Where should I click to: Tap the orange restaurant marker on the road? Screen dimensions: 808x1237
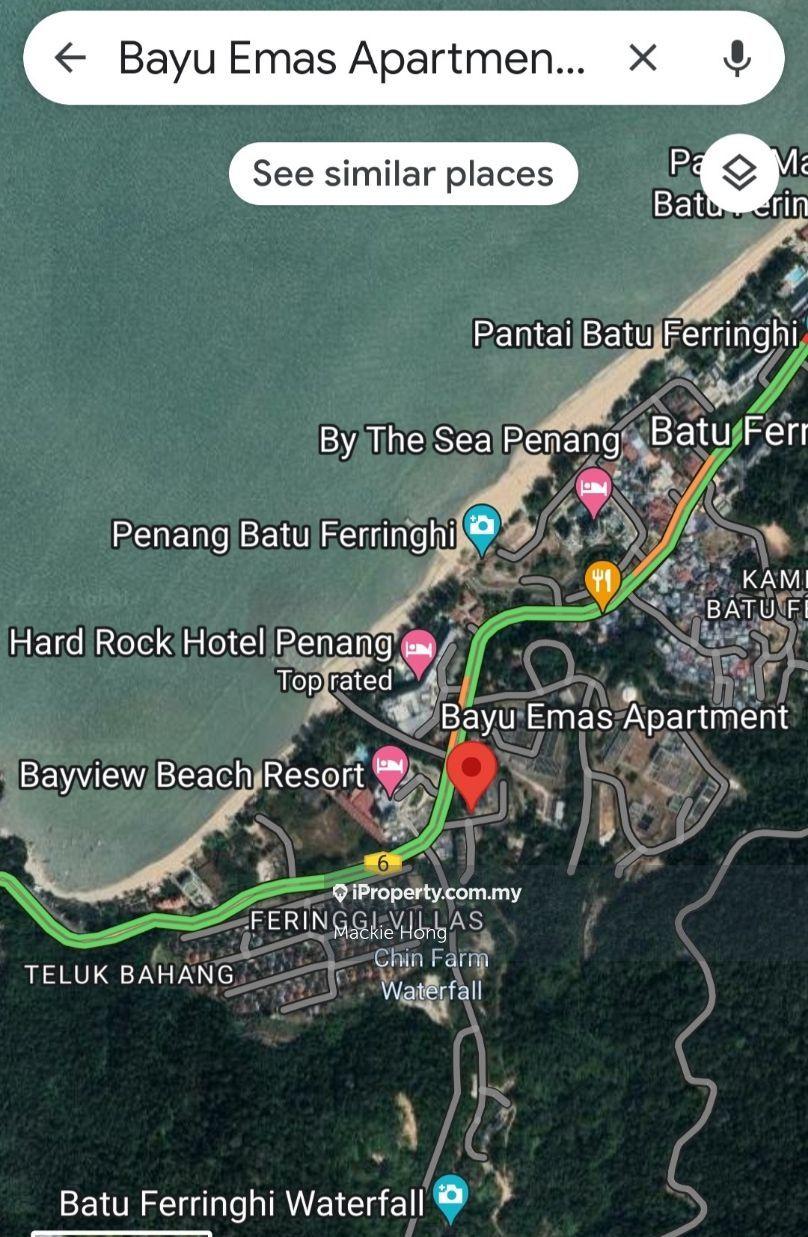(601, 582)
